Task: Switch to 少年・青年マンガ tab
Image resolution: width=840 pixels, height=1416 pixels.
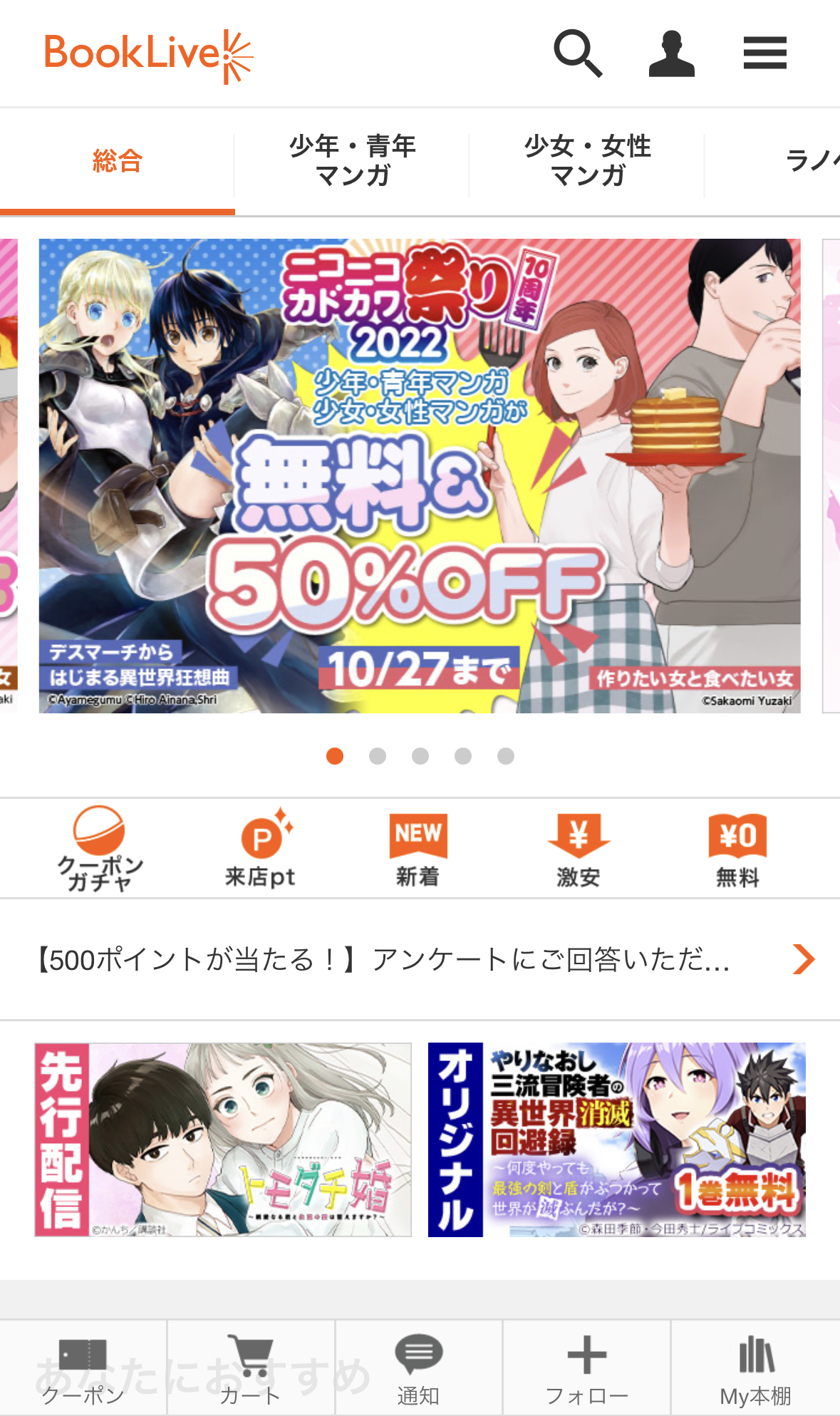Action: coord(352,161)
